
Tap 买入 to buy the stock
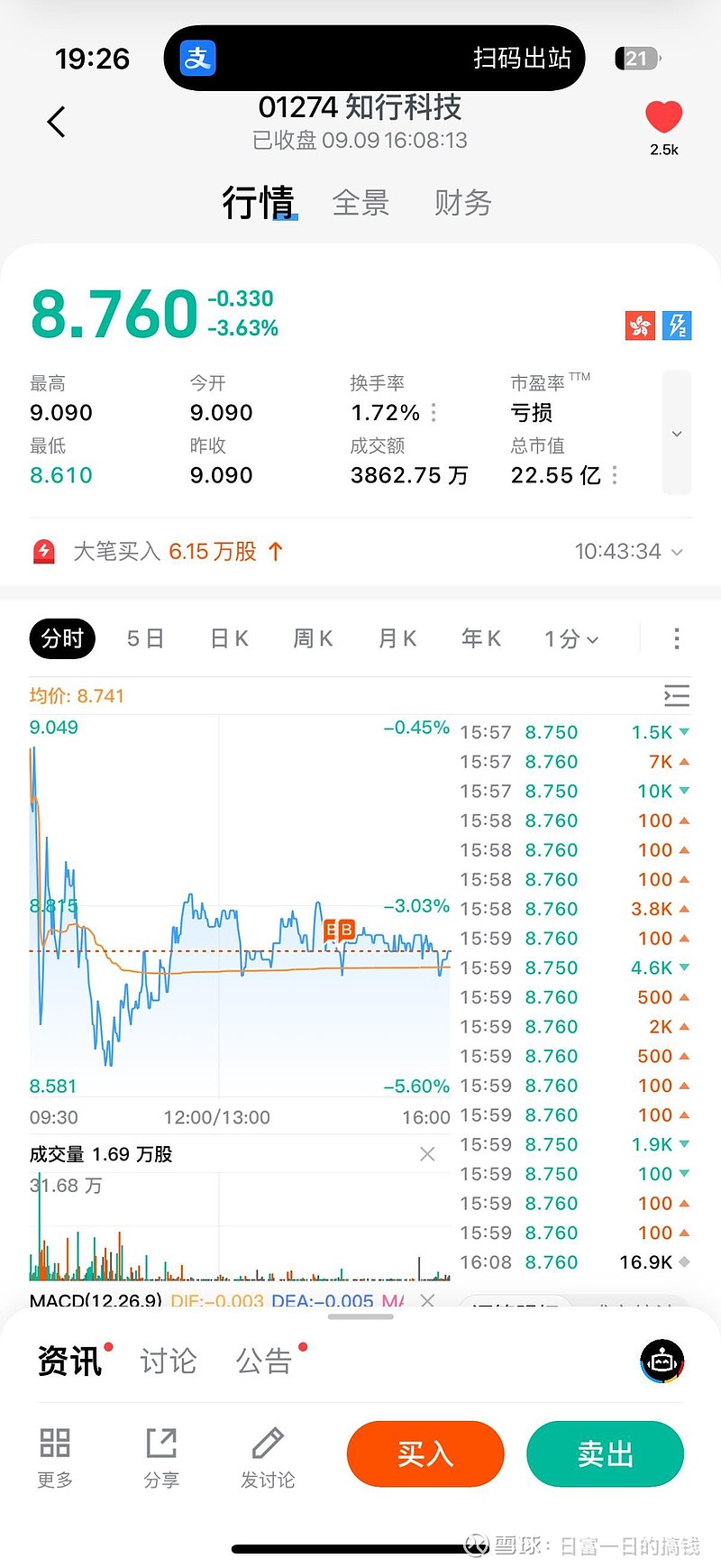425,1453
